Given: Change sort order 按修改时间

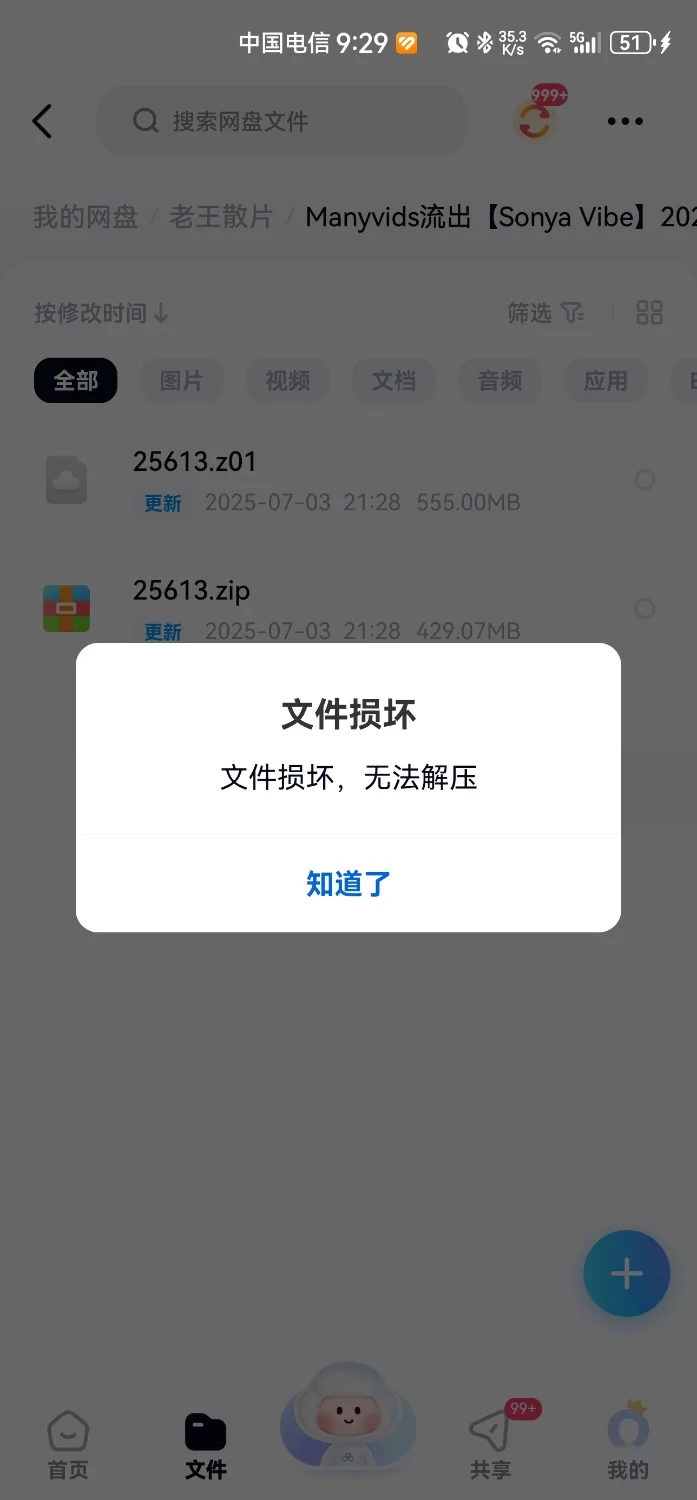Looking at the screenshot, I should click(x=101, y=313).
